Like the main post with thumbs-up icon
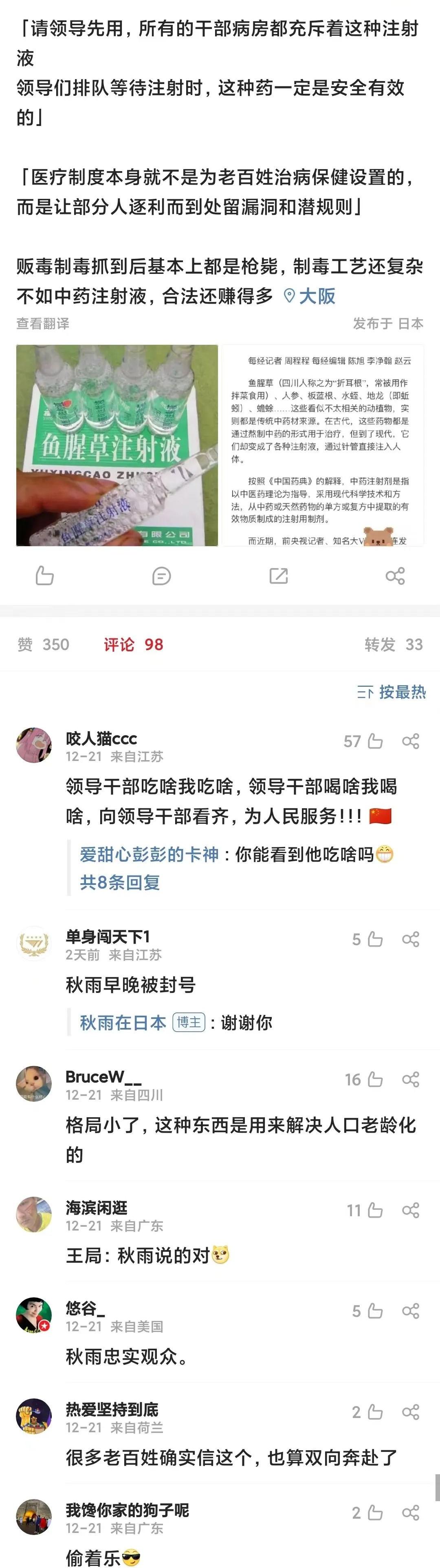The height and width of the screenshot is (1568, 440). (x=44, y=575)
